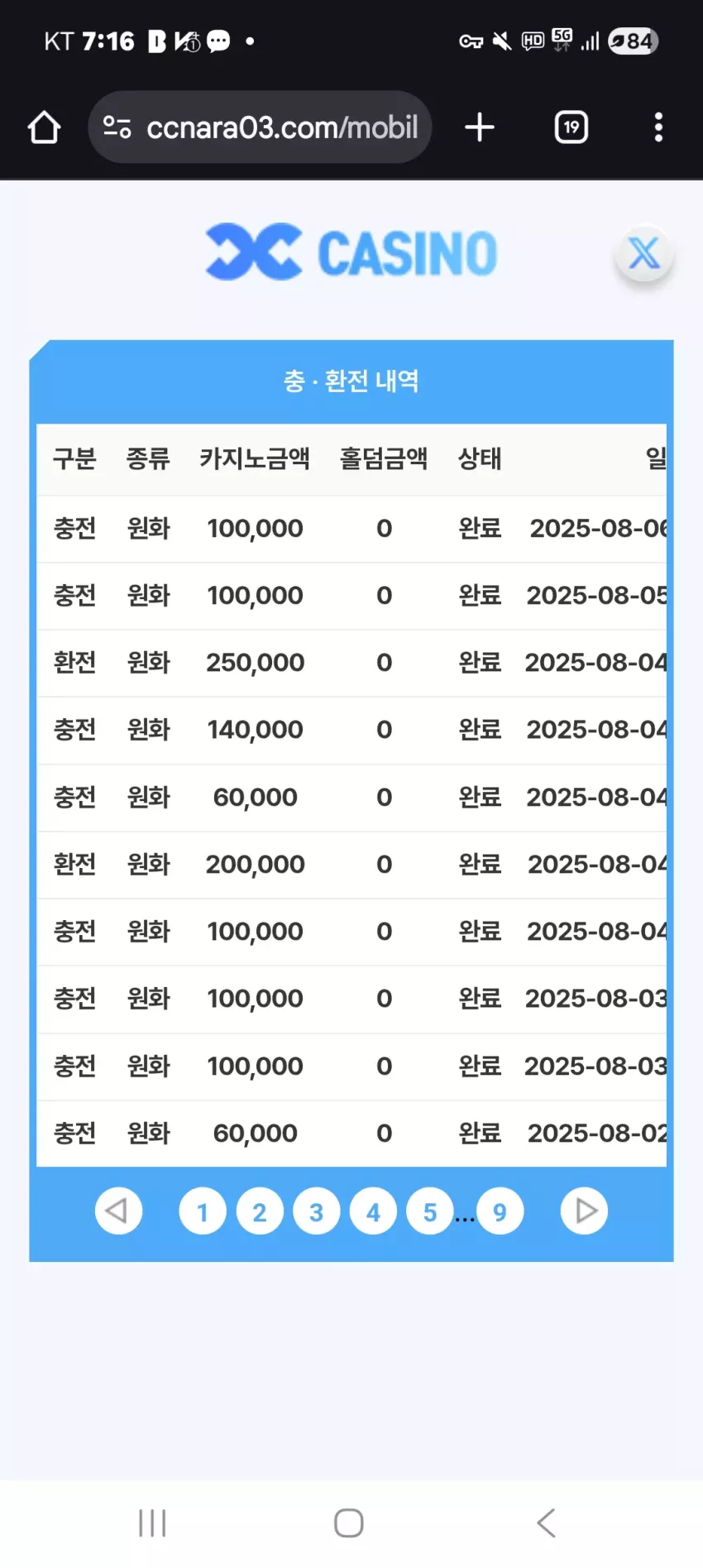The height and width of the screenshot is (1568, 703).
Task: Go to the previous page arrow
Action: (118, 1211)
